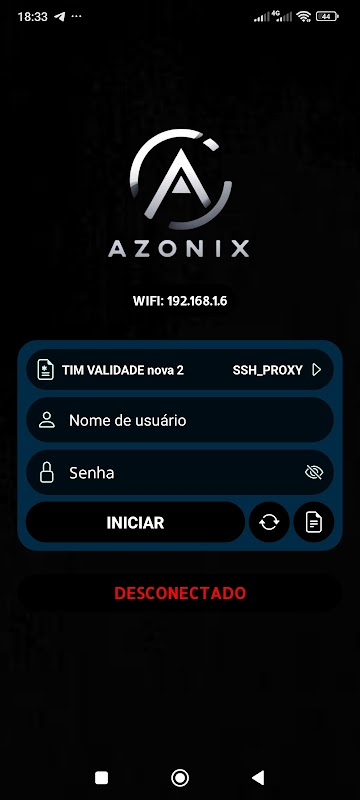Go back using system back button
360x800 pixels.
pyautogui.click(x=259, y=778)
